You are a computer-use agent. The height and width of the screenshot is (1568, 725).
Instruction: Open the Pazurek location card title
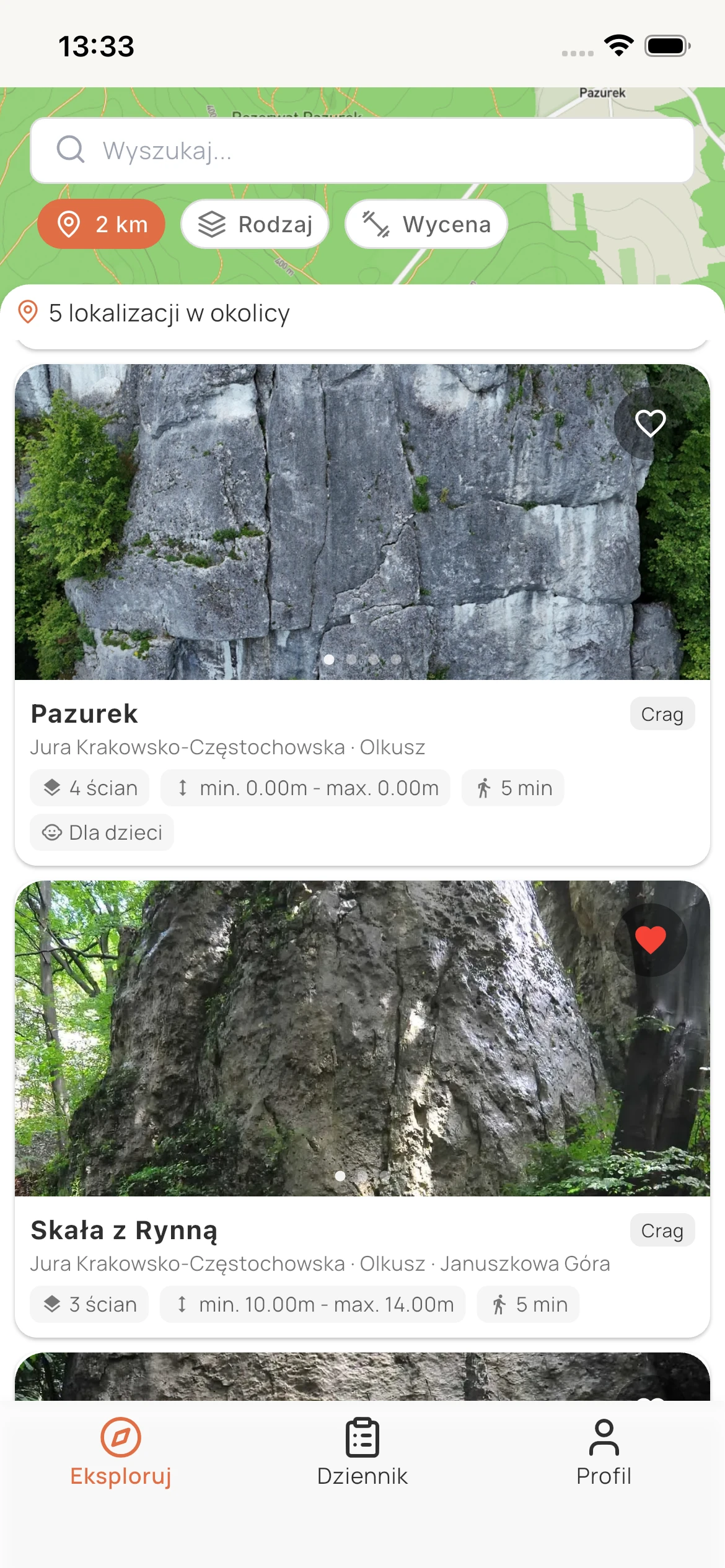84,713
